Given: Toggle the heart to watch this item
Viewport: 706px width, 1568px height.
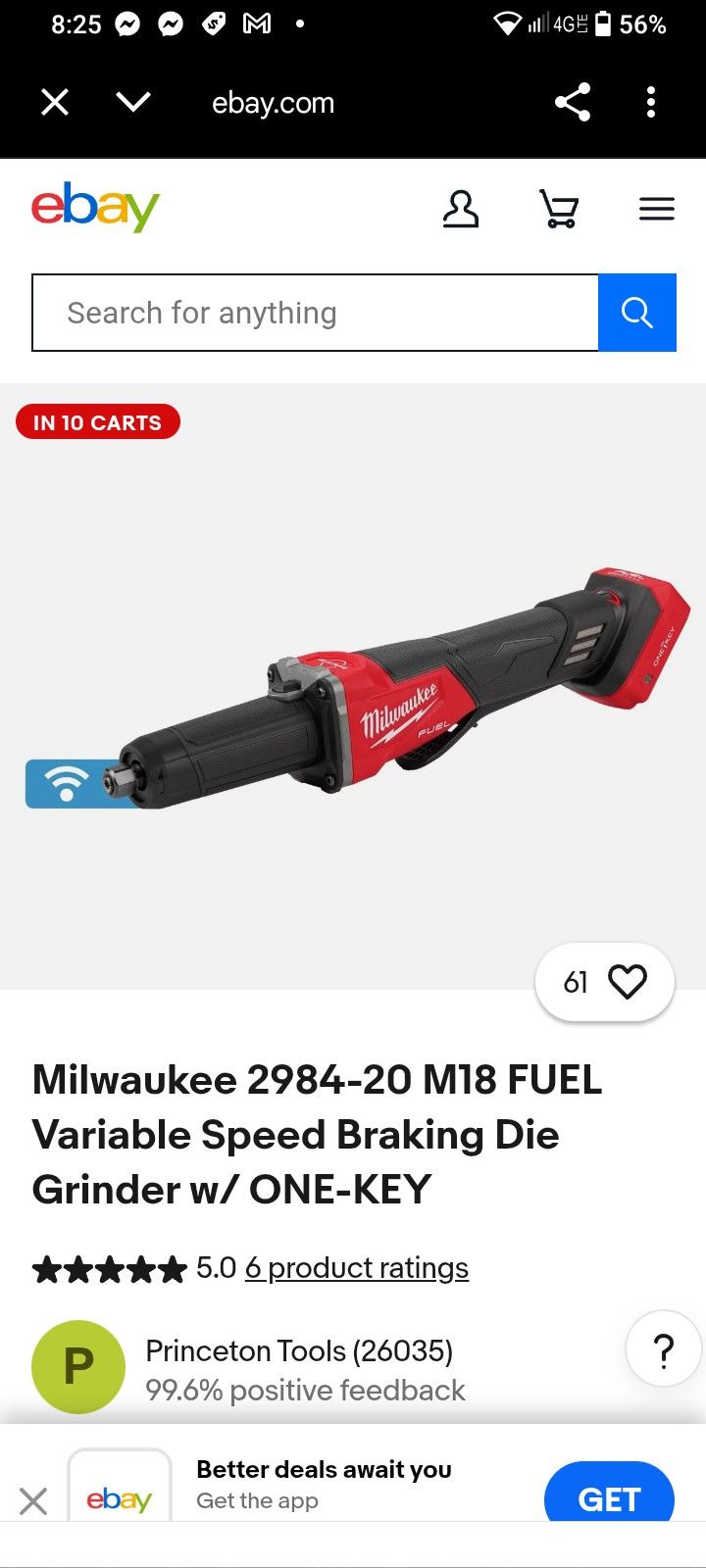Looking at the screenshot, I should [628, 981].
